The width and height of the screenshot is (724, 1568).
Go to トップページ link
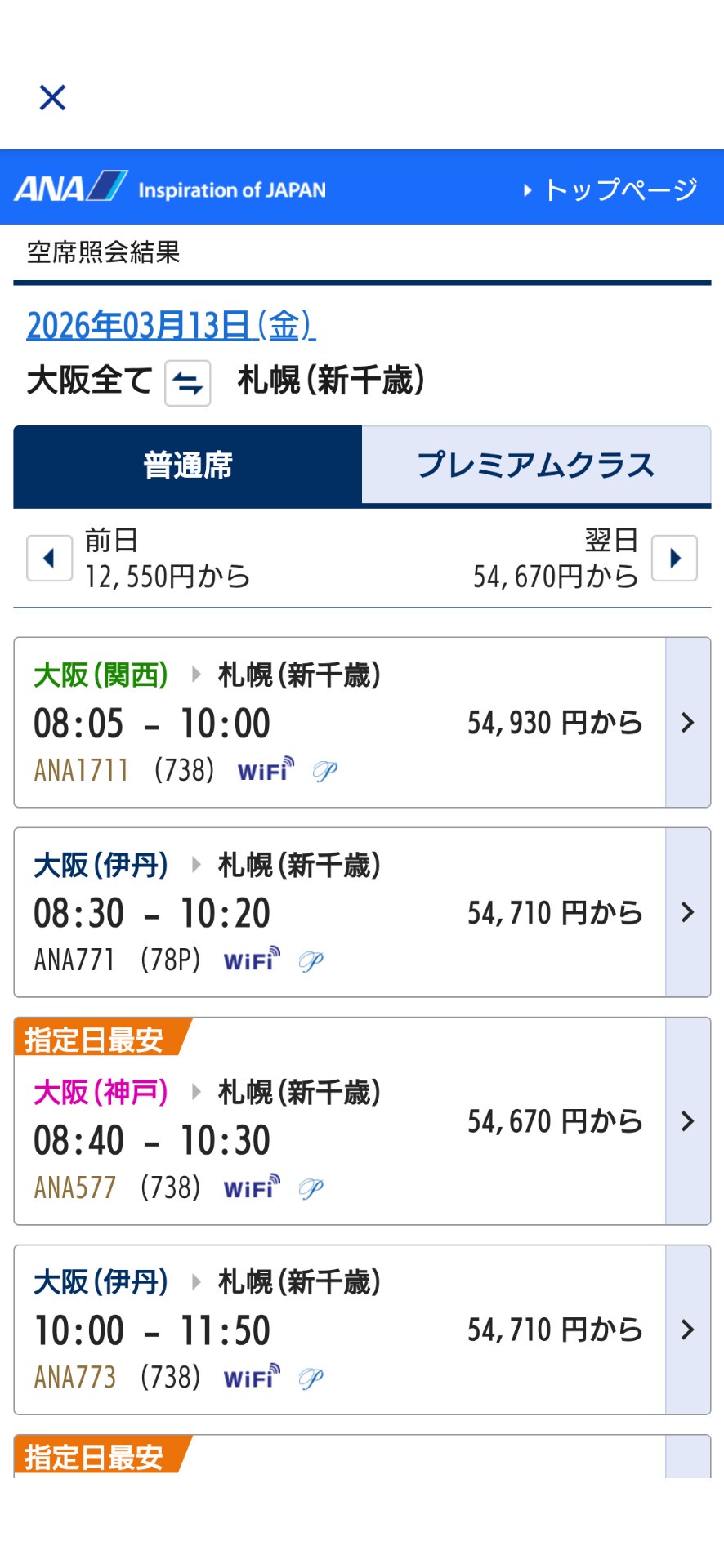(x=611, y=190)
